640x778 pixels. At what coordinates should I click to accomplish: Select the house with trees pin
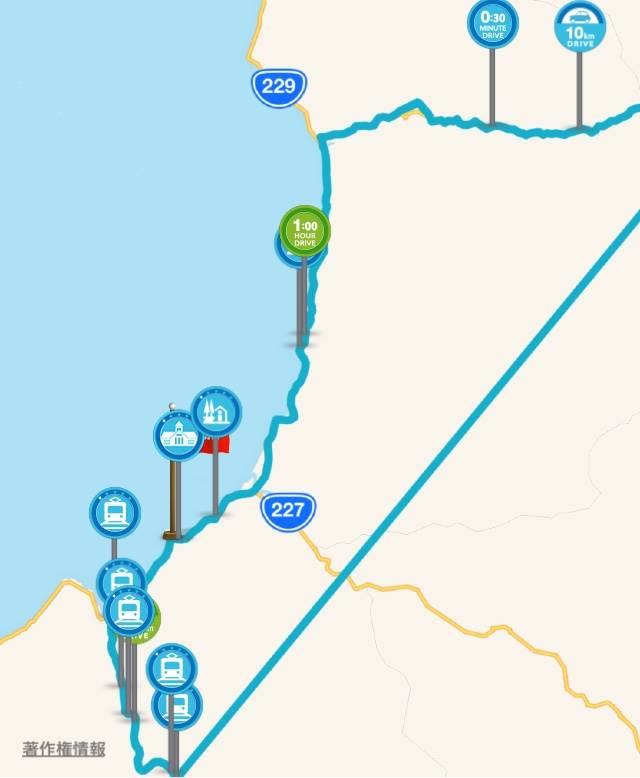tap(217, 412)
